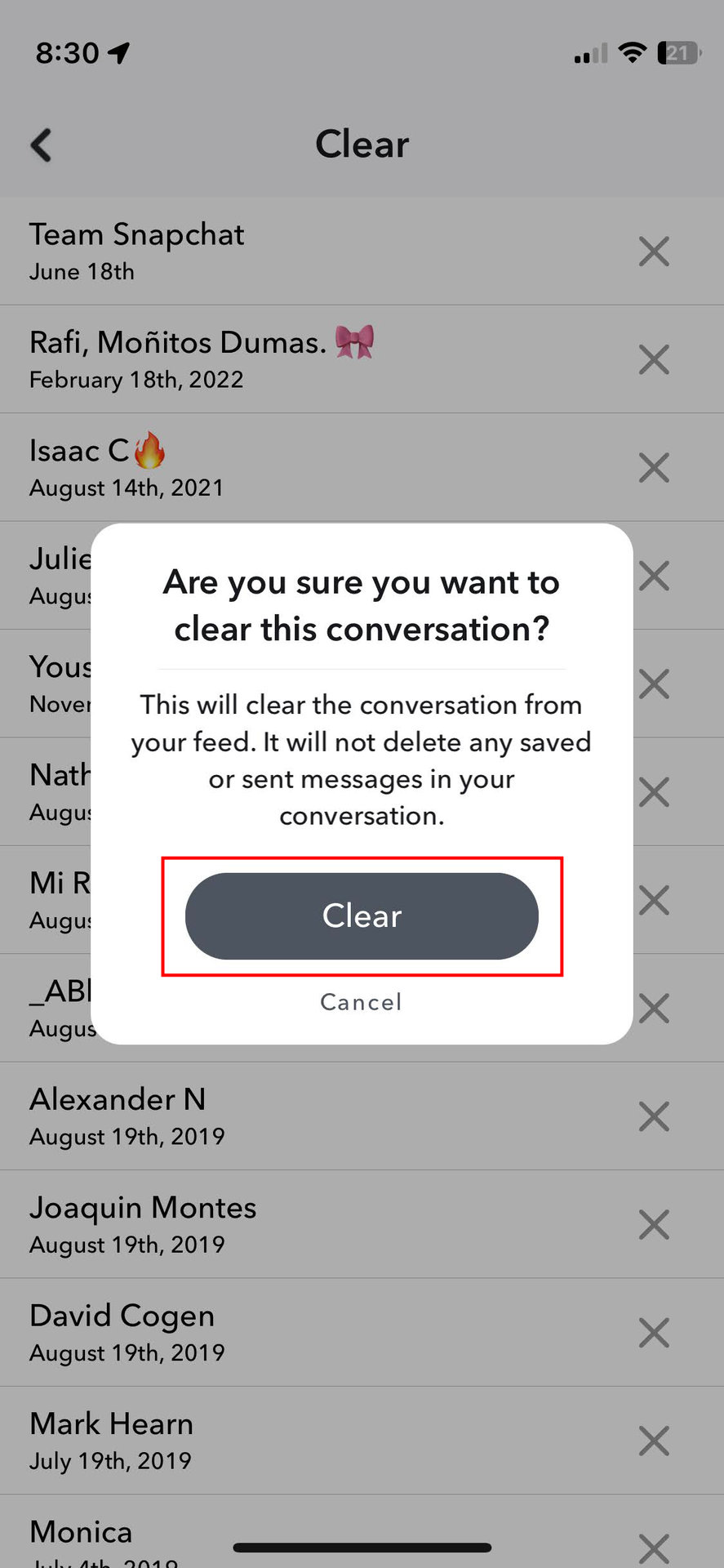Clear the David Cogen conversation

[x=654, y=1333]
